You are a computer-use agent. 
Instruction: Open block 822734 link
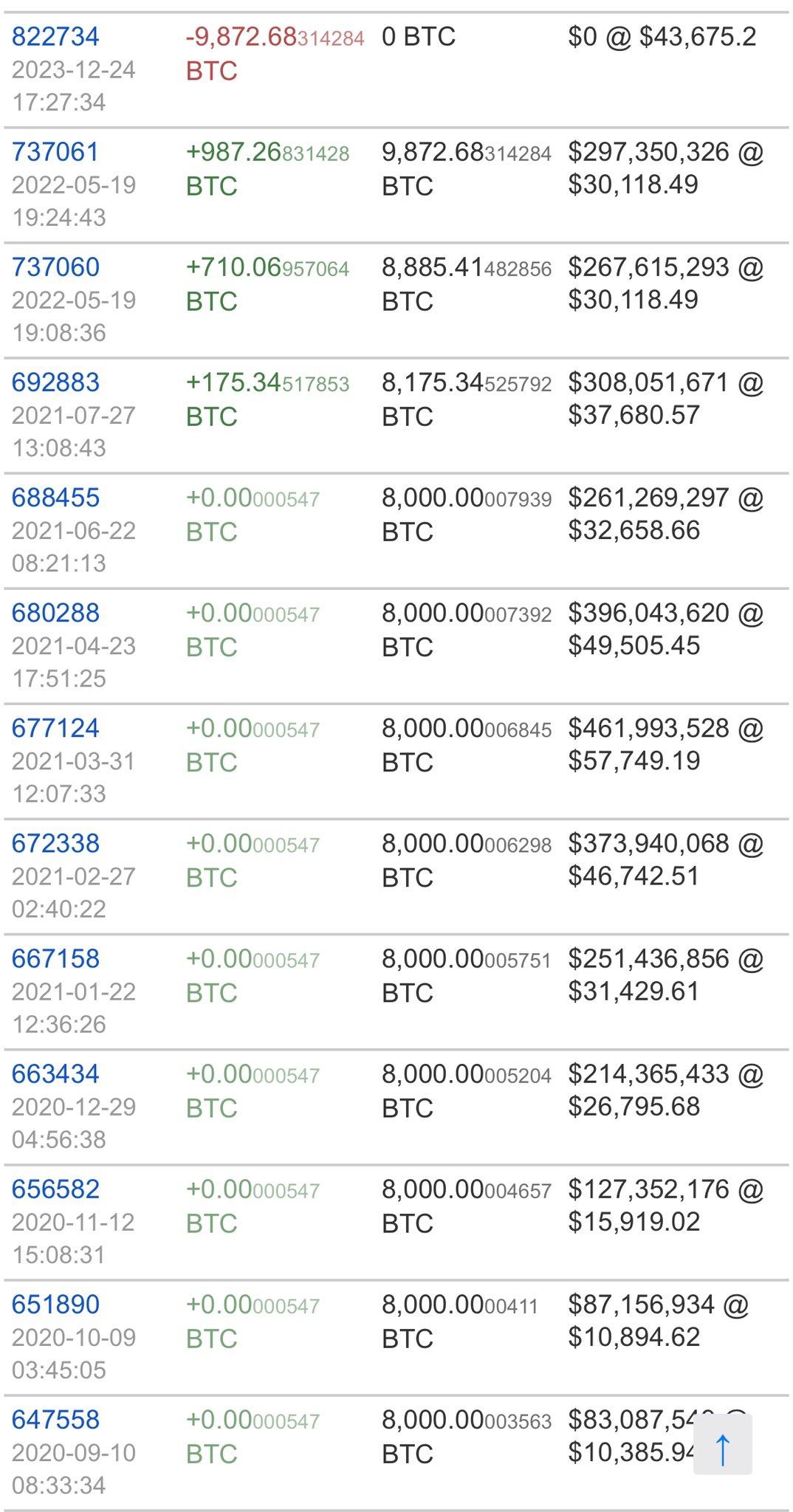pos(55,37)
